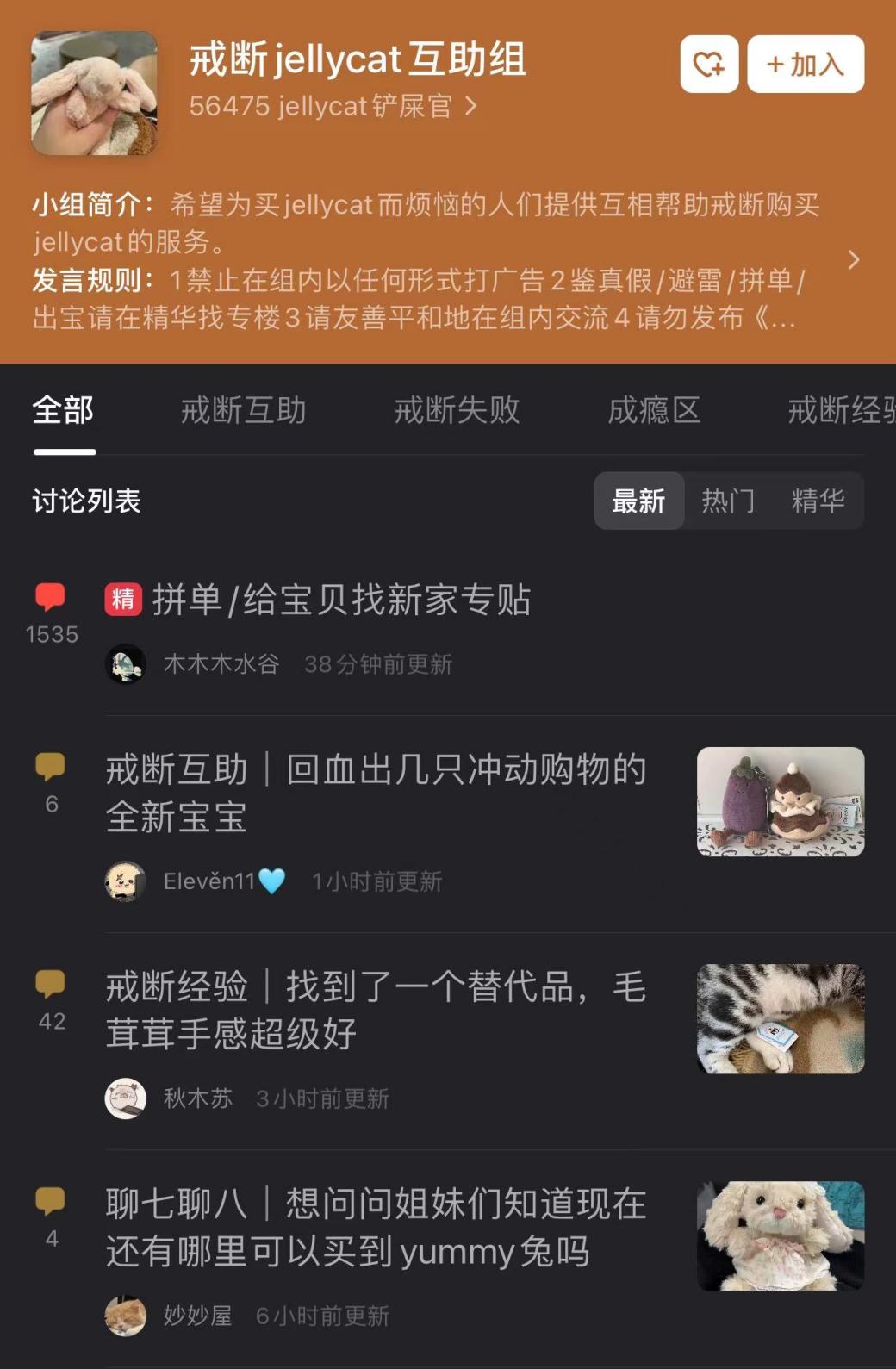Open the group avatar picture
Screen dimensions: 896x1369
pos(95,93)
